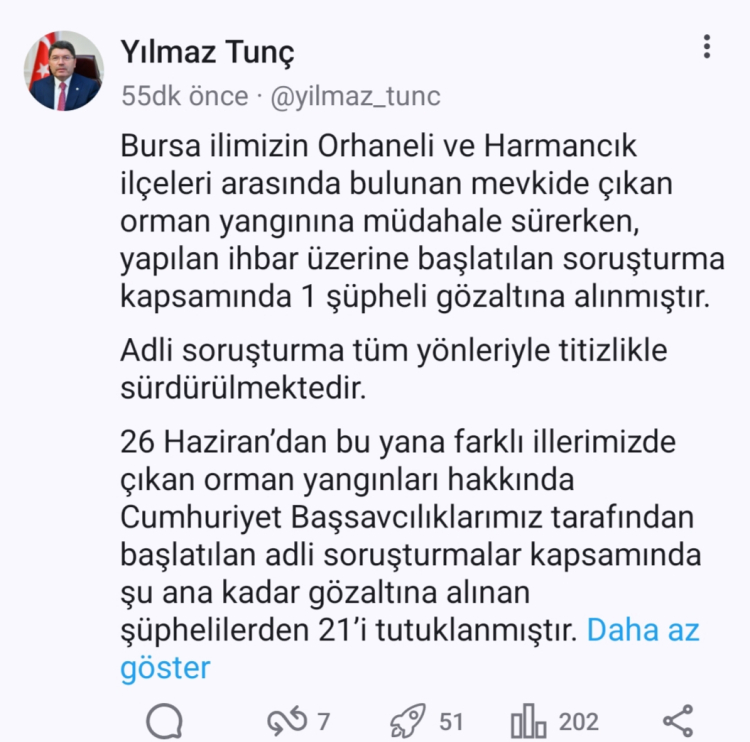Boost the post using the rocket icon

[408, 720]
